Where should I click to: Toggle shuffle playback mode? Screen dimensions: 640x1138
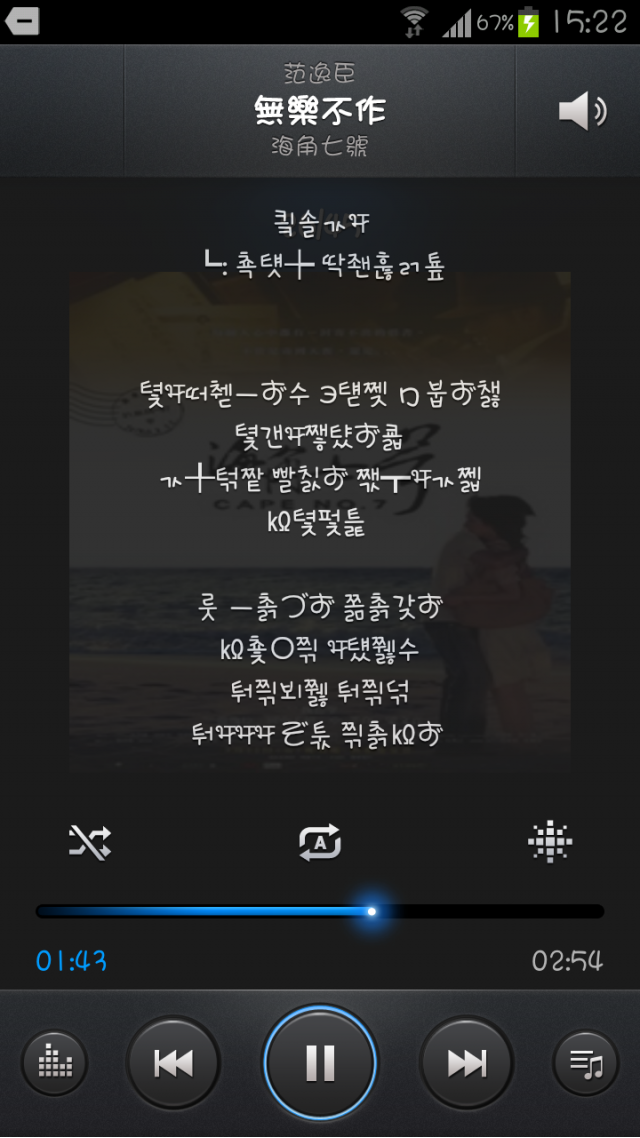(x=90, y=843)
